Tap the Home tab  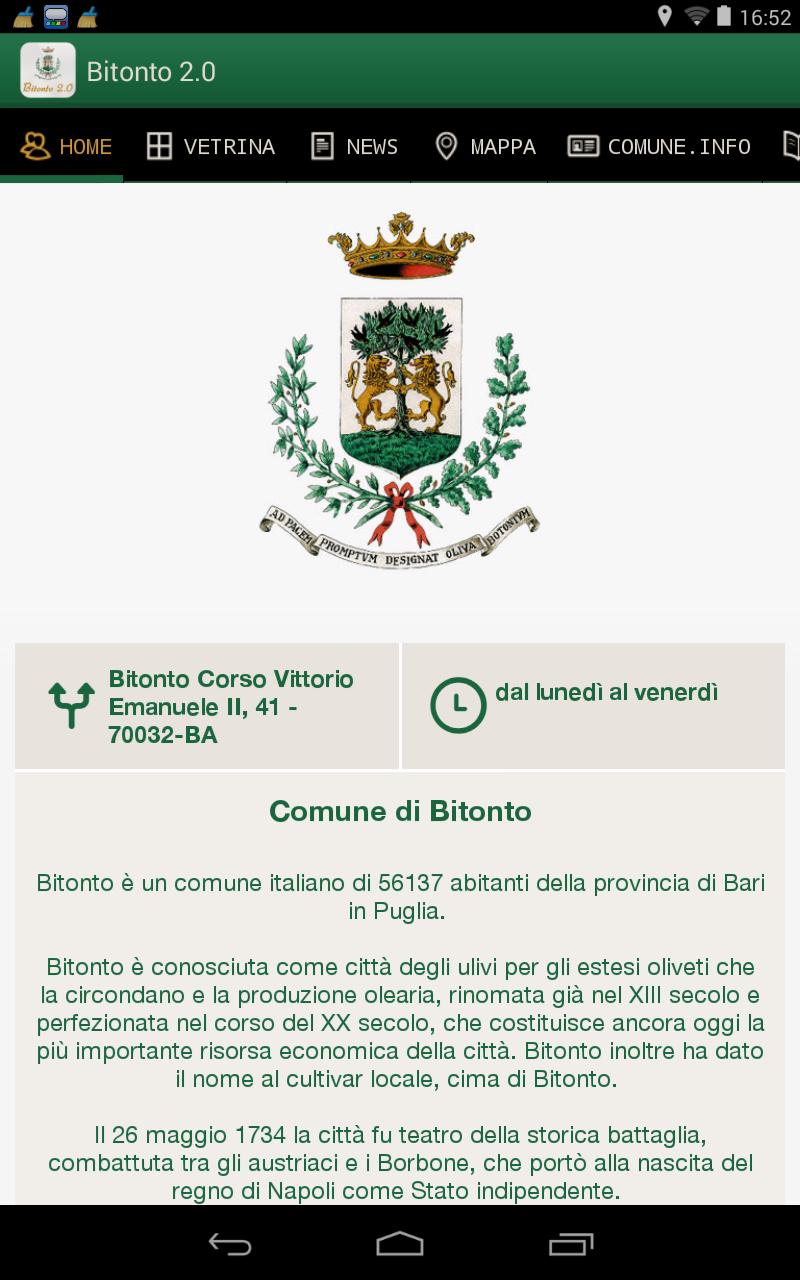tap(66, 147)
